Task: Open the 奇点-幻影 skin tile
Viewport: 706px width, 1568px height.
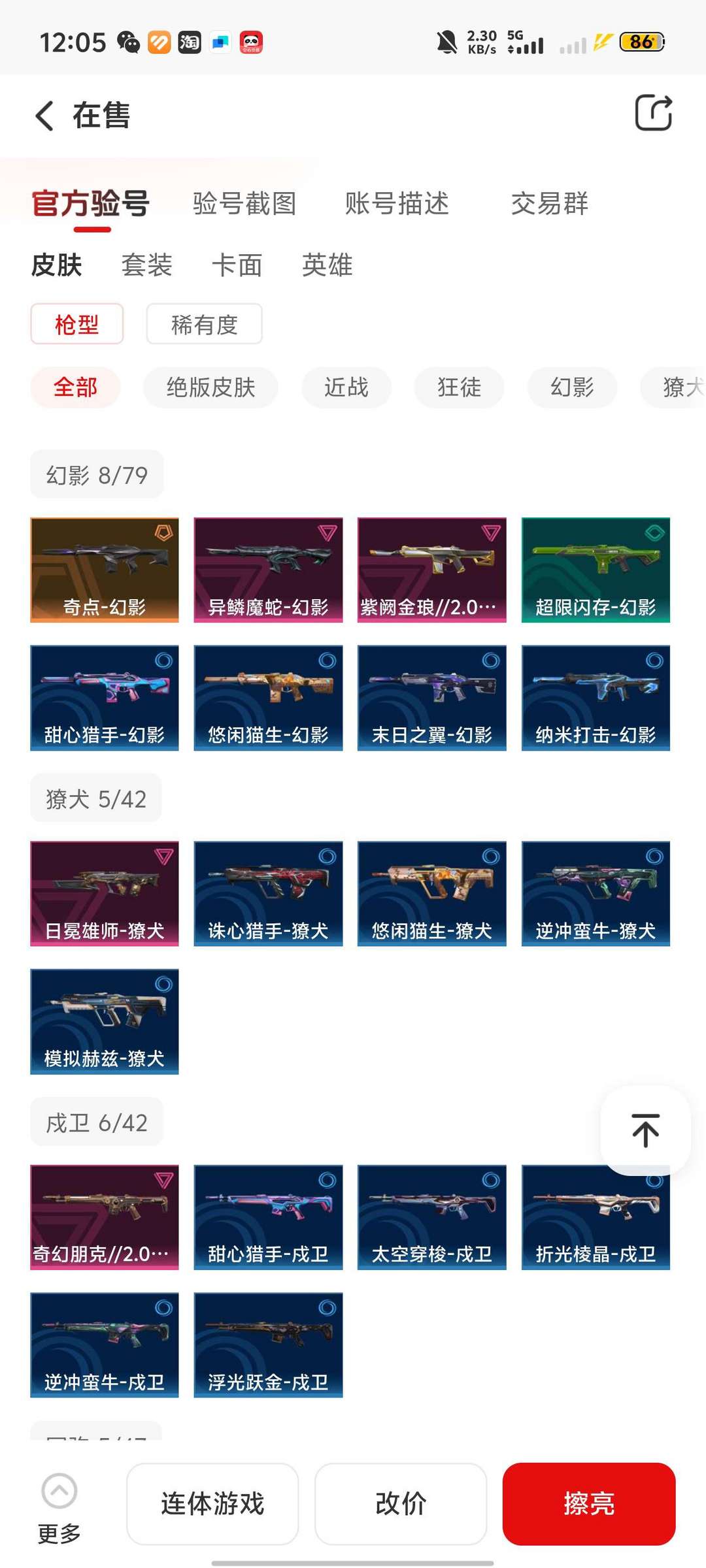Action: coord(105,570)
